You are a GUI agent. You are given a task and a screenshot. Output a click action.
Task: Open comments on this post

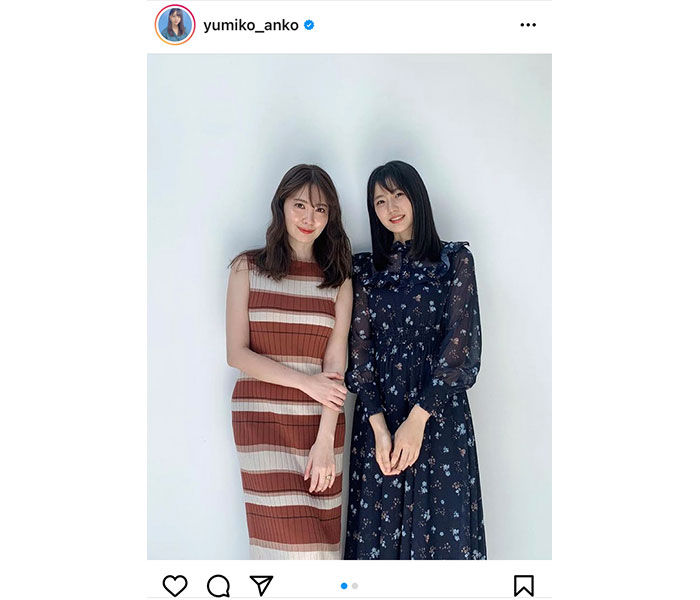point(218,585)
